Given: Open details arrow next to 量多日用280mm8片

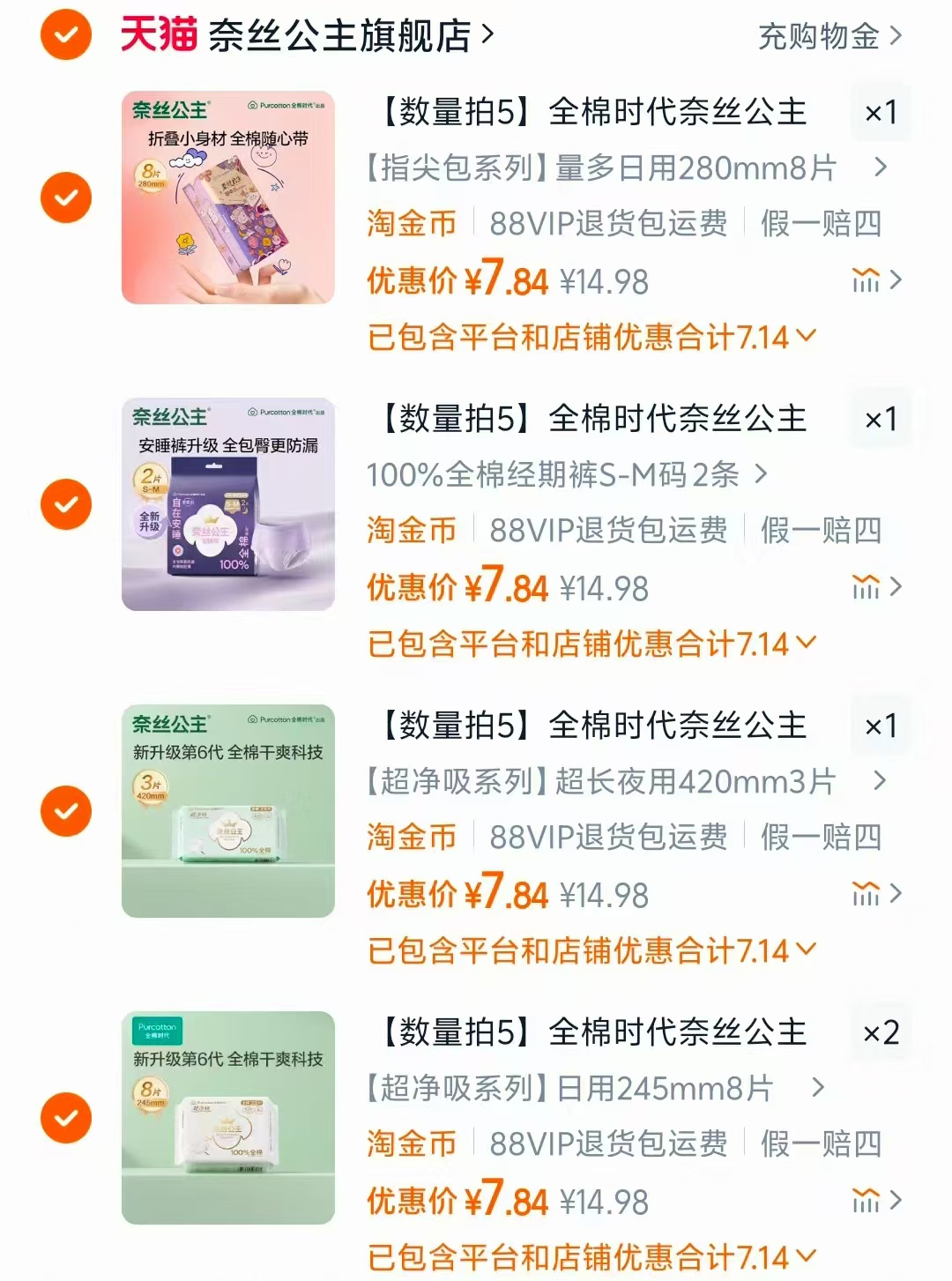Looking at the screenshot, I should [x=880, y=168].
